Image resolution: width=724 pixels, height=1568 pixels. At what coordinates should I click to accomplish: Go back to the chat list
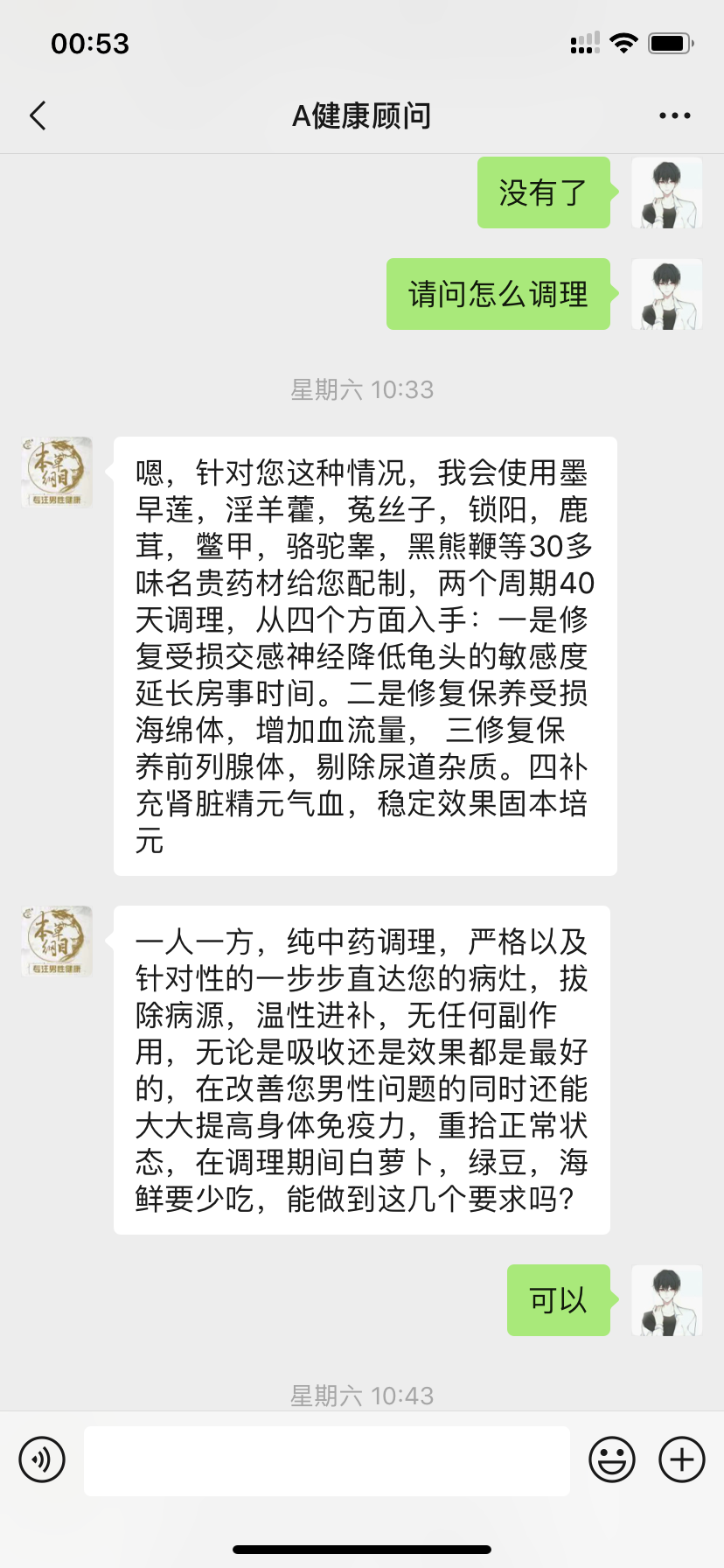(x=38, y=115)
